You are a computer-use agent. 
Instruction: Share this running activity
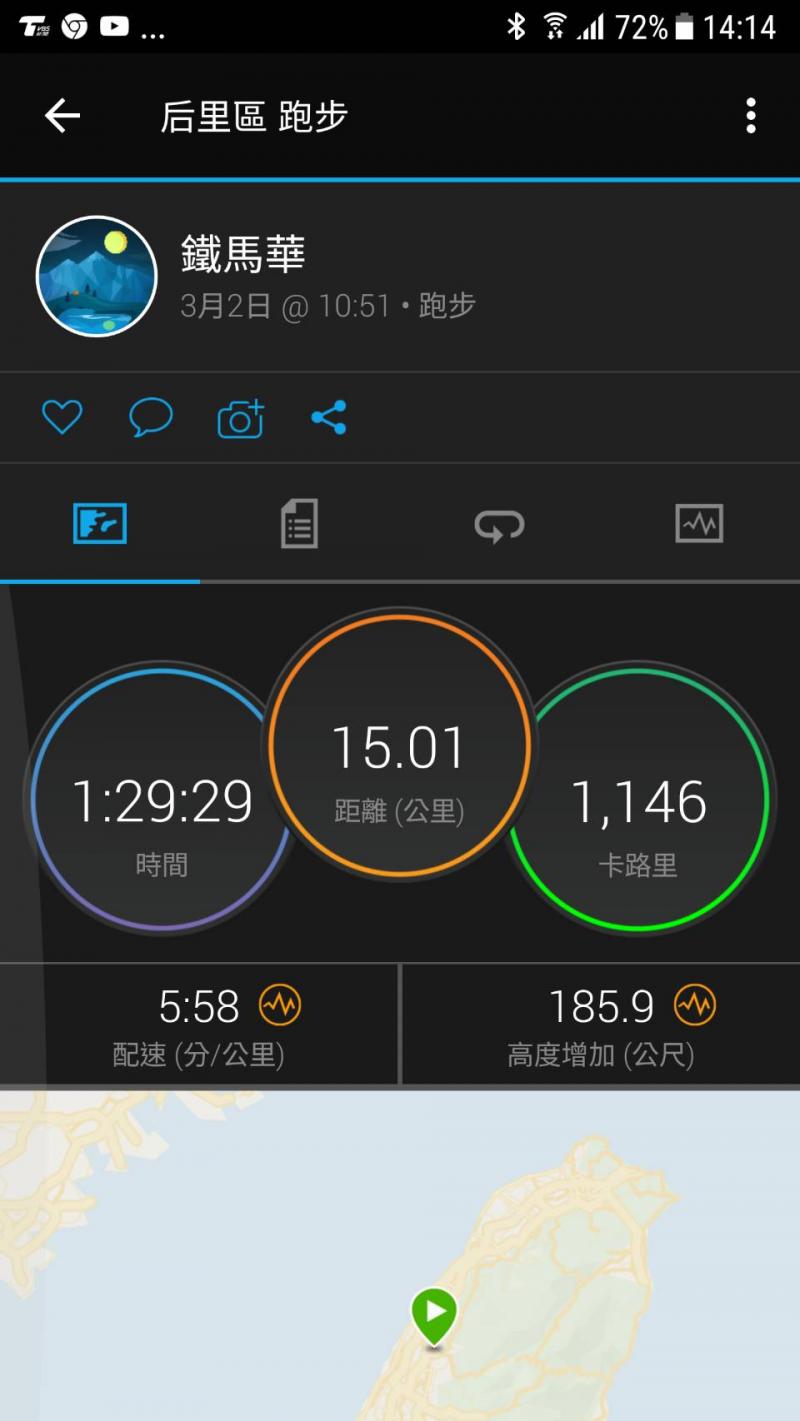[329, 417]
